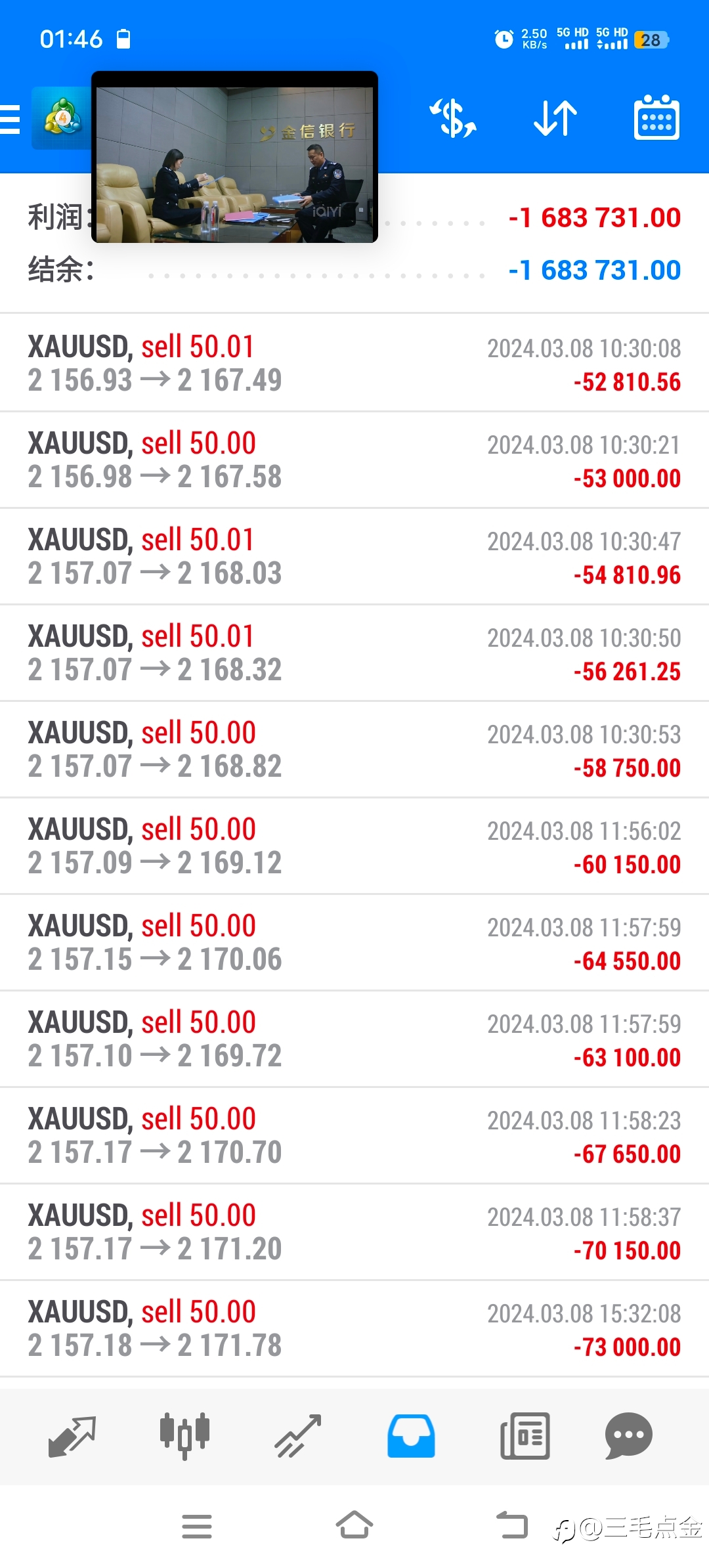This screenshot has width=709, height=1568.
Task: Open the calendar date range picker
Action: 656,118
